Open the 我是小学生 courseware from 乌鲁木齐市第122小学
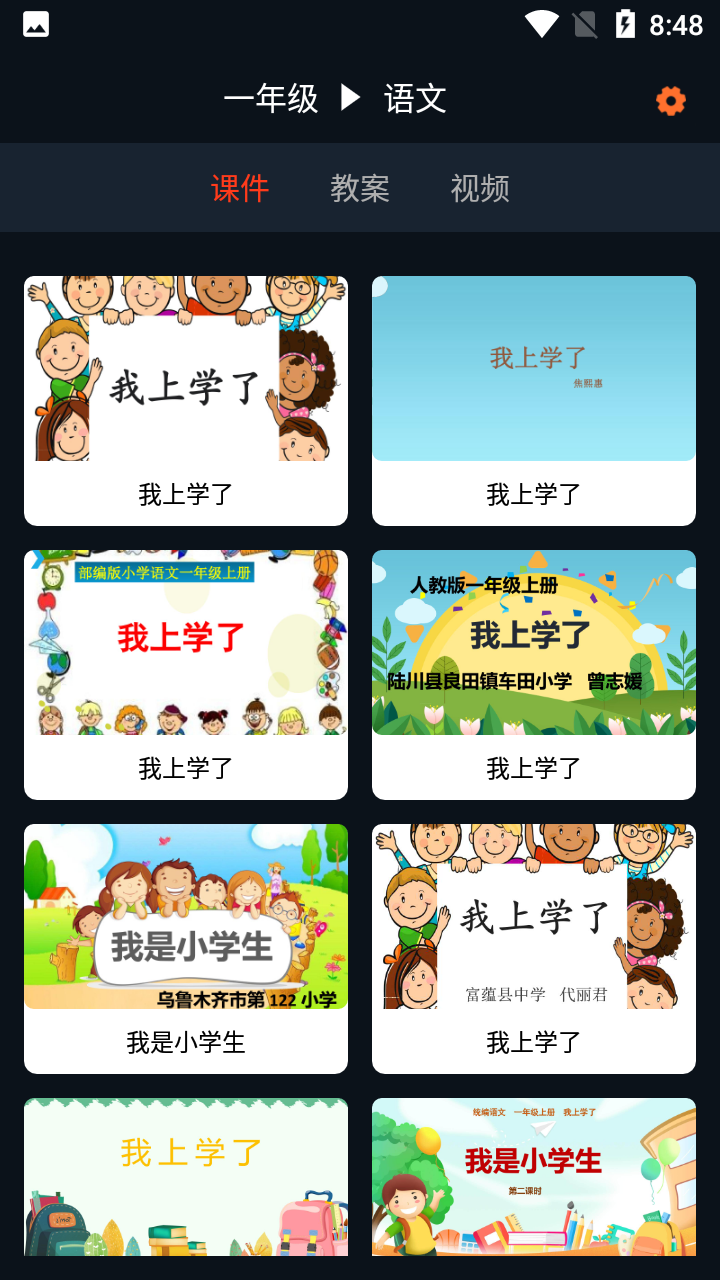 185,948
